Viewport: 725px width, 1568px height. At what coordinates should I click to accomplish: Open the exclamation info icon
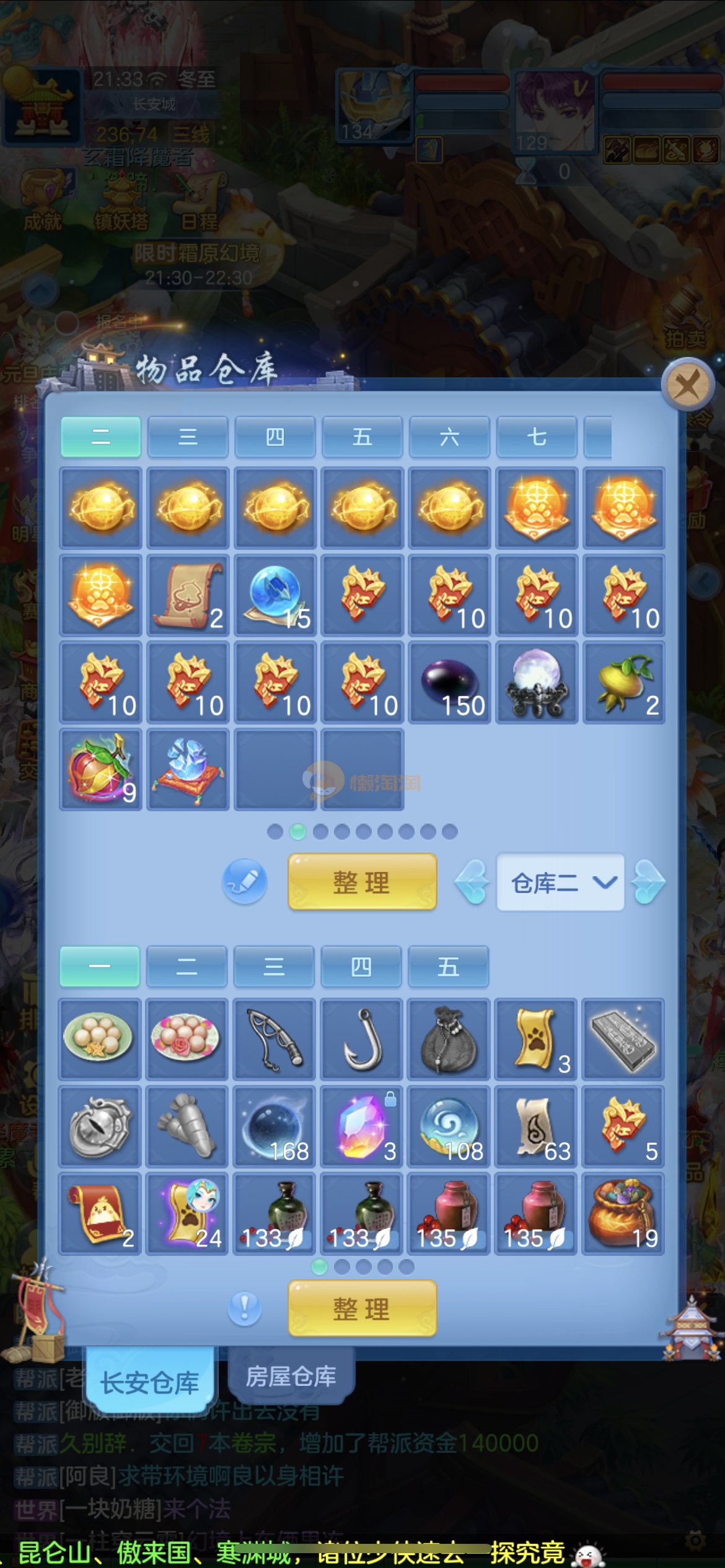tap(245, 1309)
